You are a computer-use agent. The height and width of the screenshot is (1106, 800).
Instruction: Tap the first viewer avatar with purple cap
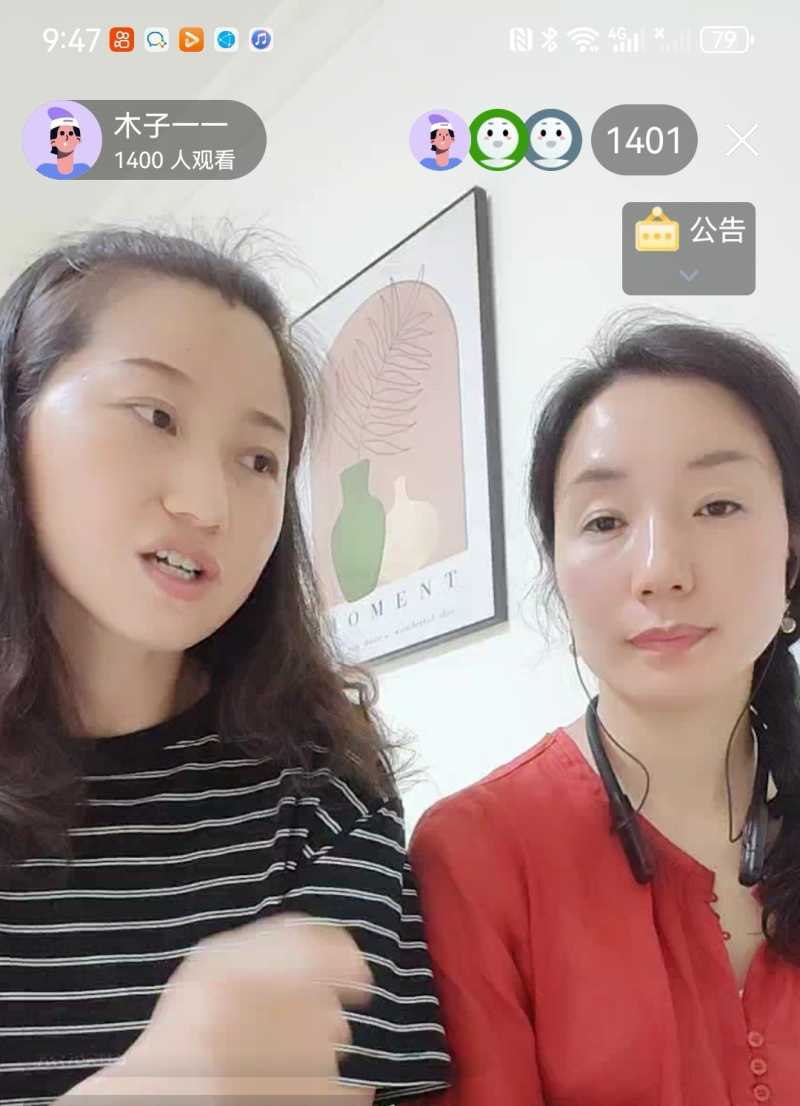(x=439, y=140)
